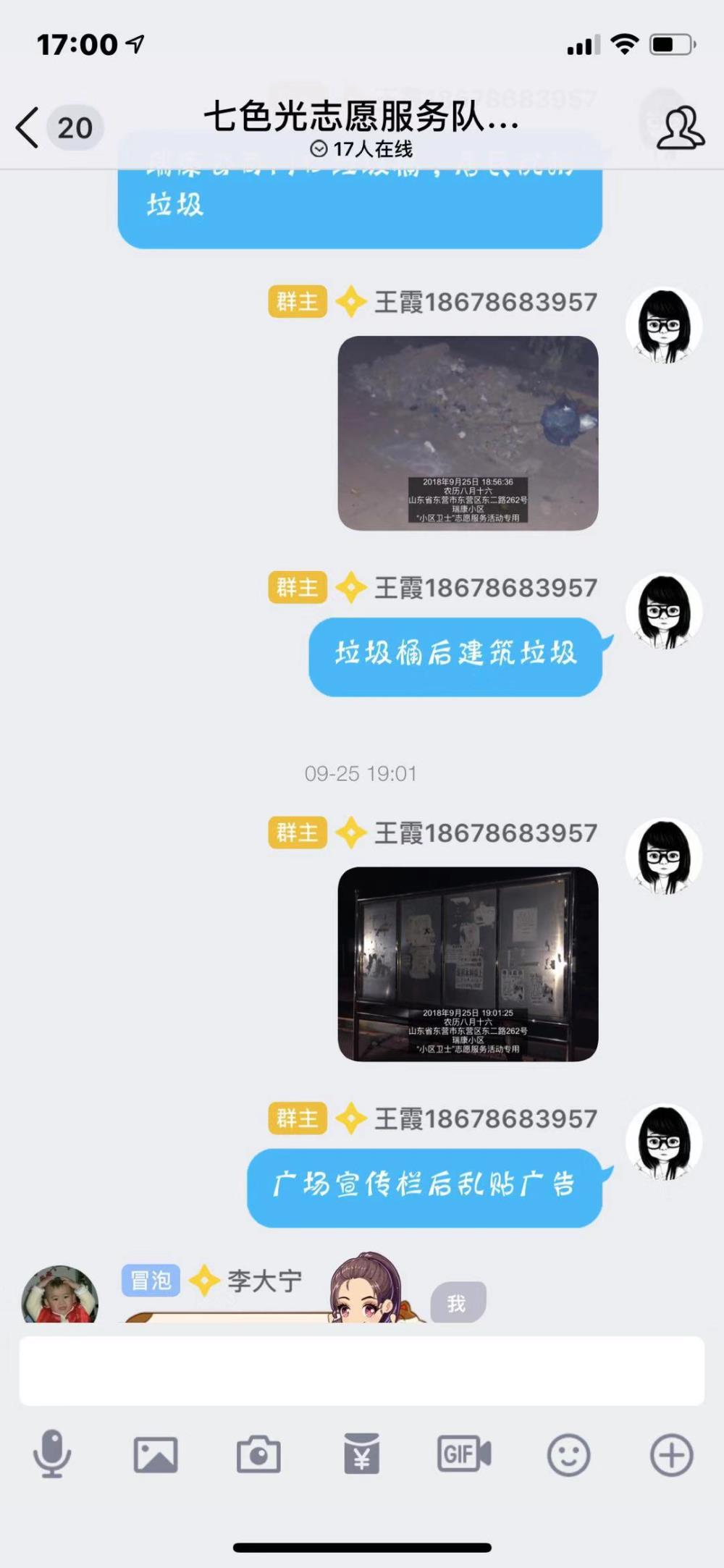Open the camera to take photo
Viewport: 724px width, 1568px height.
click(x=258, y=1454)
